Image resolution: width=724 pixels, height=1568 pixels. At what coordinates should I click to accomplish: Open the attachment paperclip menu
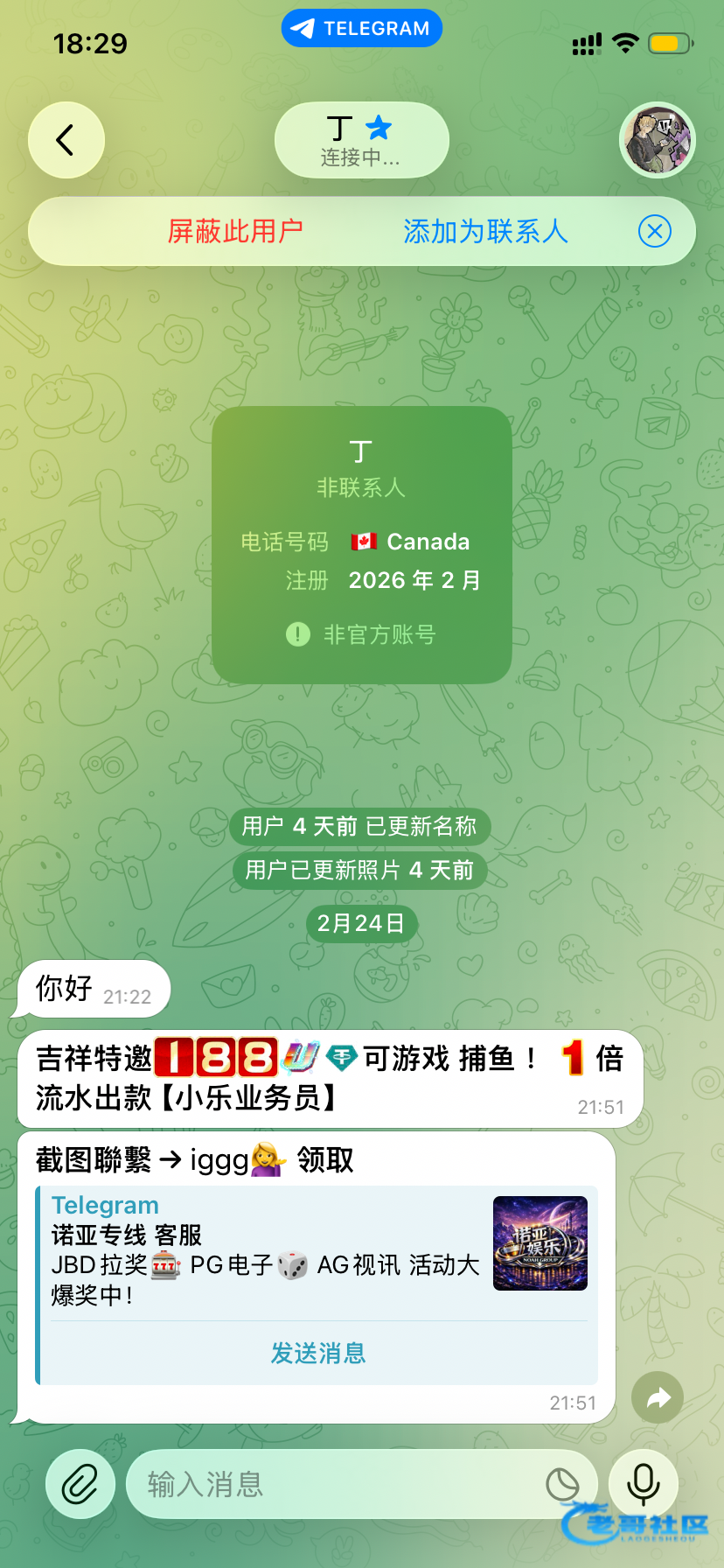coord(80,1484)
